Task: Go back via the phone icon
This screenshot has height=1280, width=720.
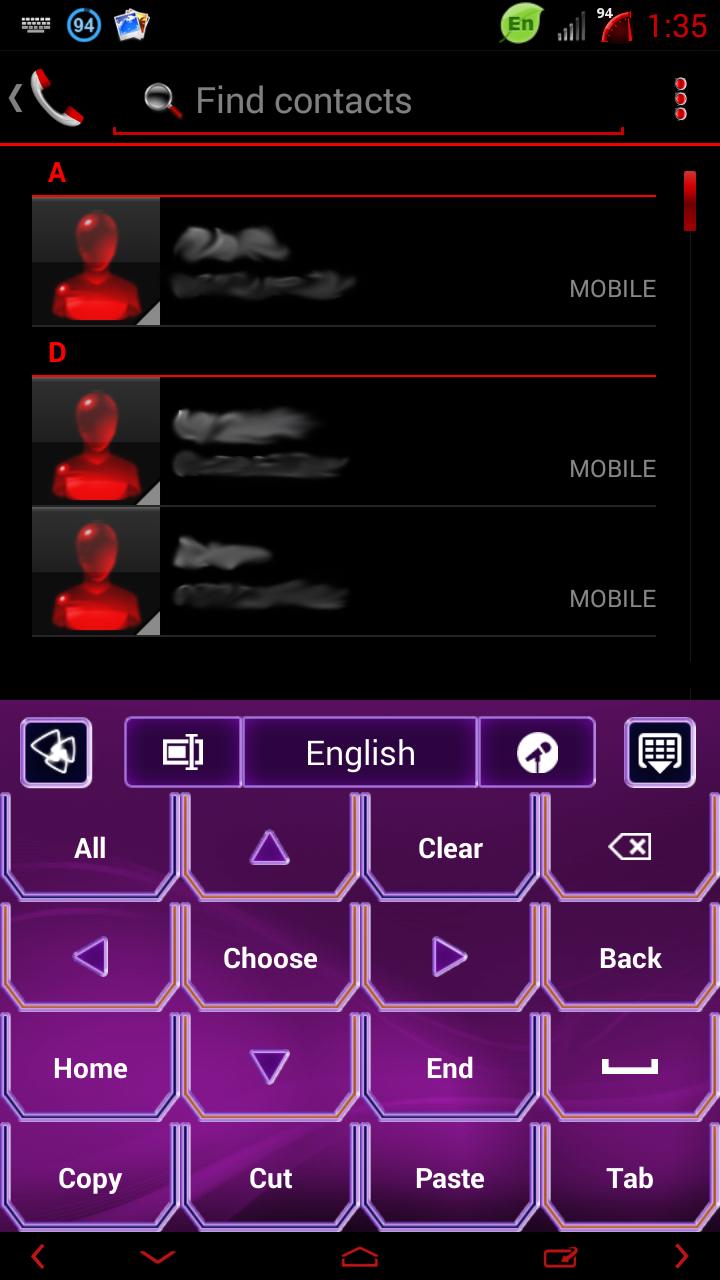Action: 48,97
